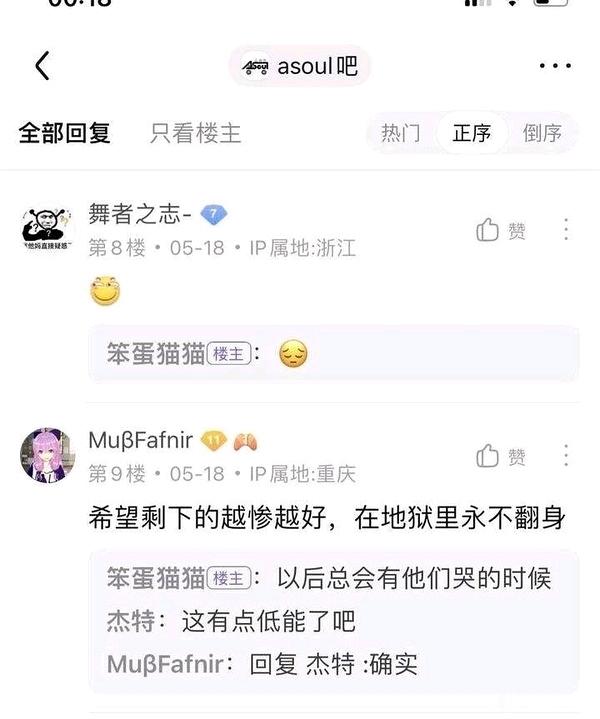Switch to 只看楼主 tab
This screenshot has width=600, height=719.
(x=195, y=132)
